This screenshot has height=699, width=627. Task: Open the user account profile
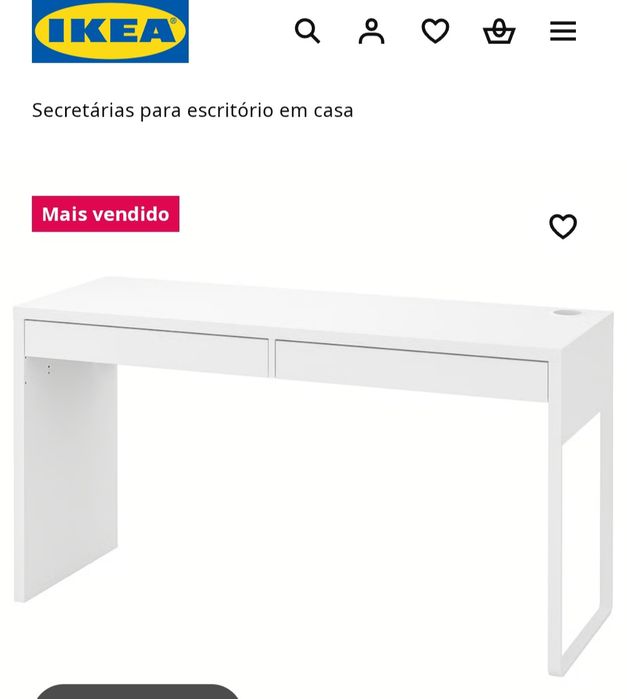tap(371, 31)
